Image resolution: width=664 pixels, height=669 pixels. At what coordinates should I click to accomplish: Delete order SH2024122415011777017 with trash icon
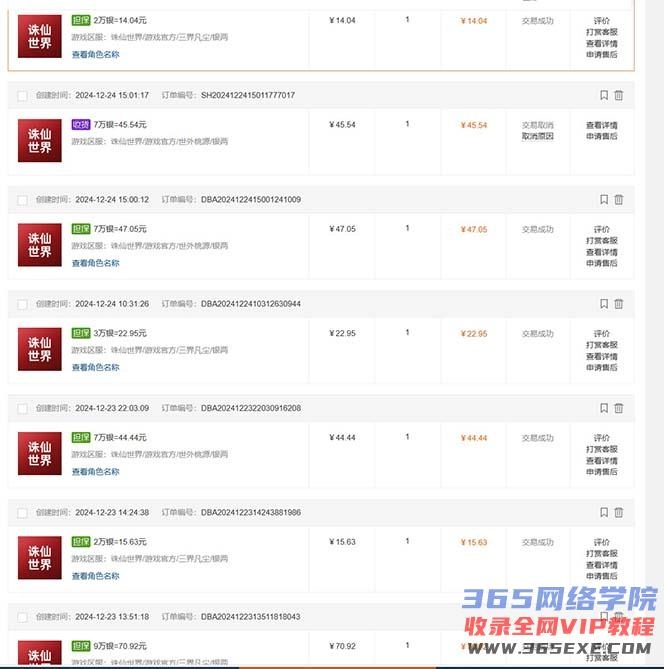point(618,96)
